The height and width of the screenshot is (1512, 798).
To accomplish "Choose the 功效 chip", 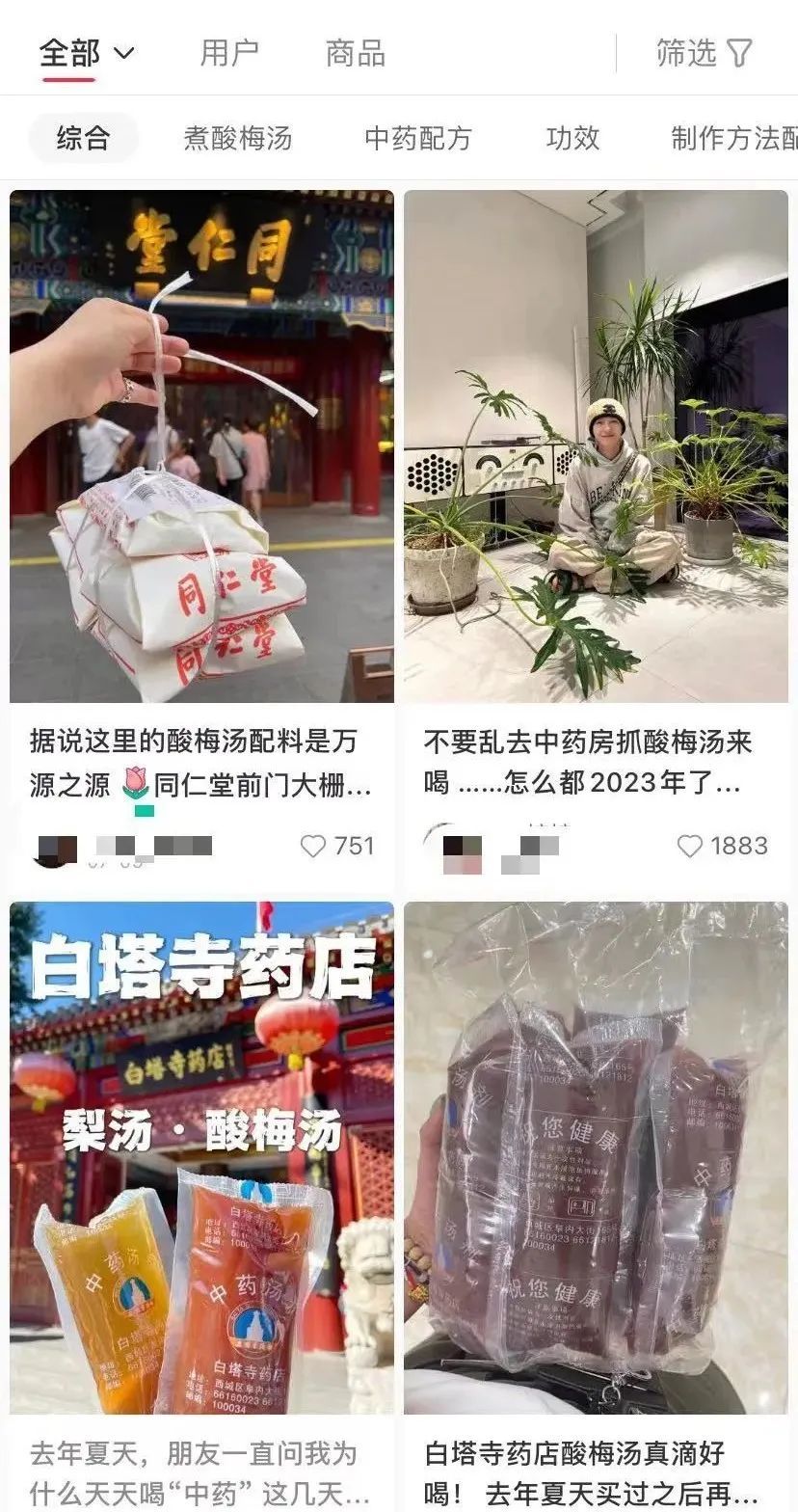I will [572, 138].
